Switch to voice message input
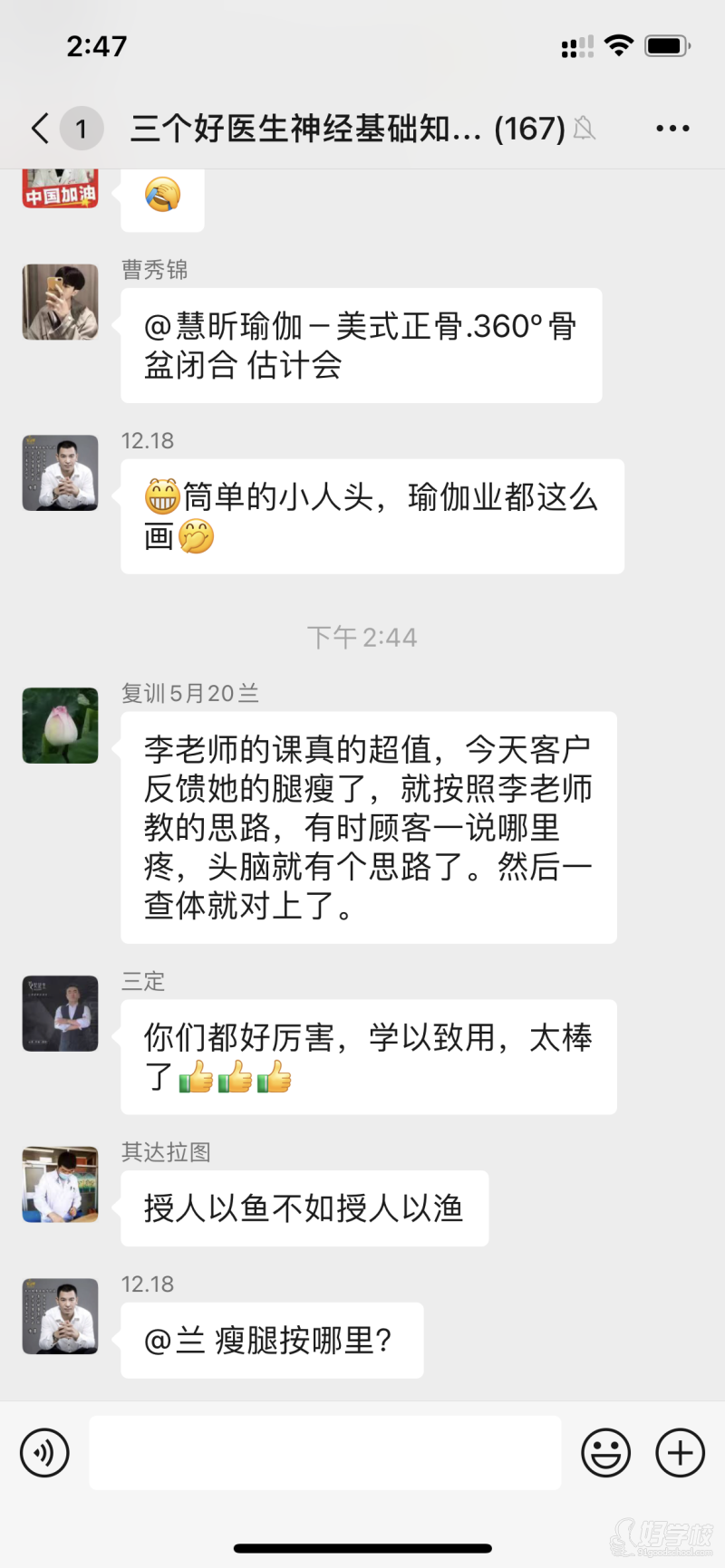725x1568 pixels. pyautogui.click(x=44, y=1452)
